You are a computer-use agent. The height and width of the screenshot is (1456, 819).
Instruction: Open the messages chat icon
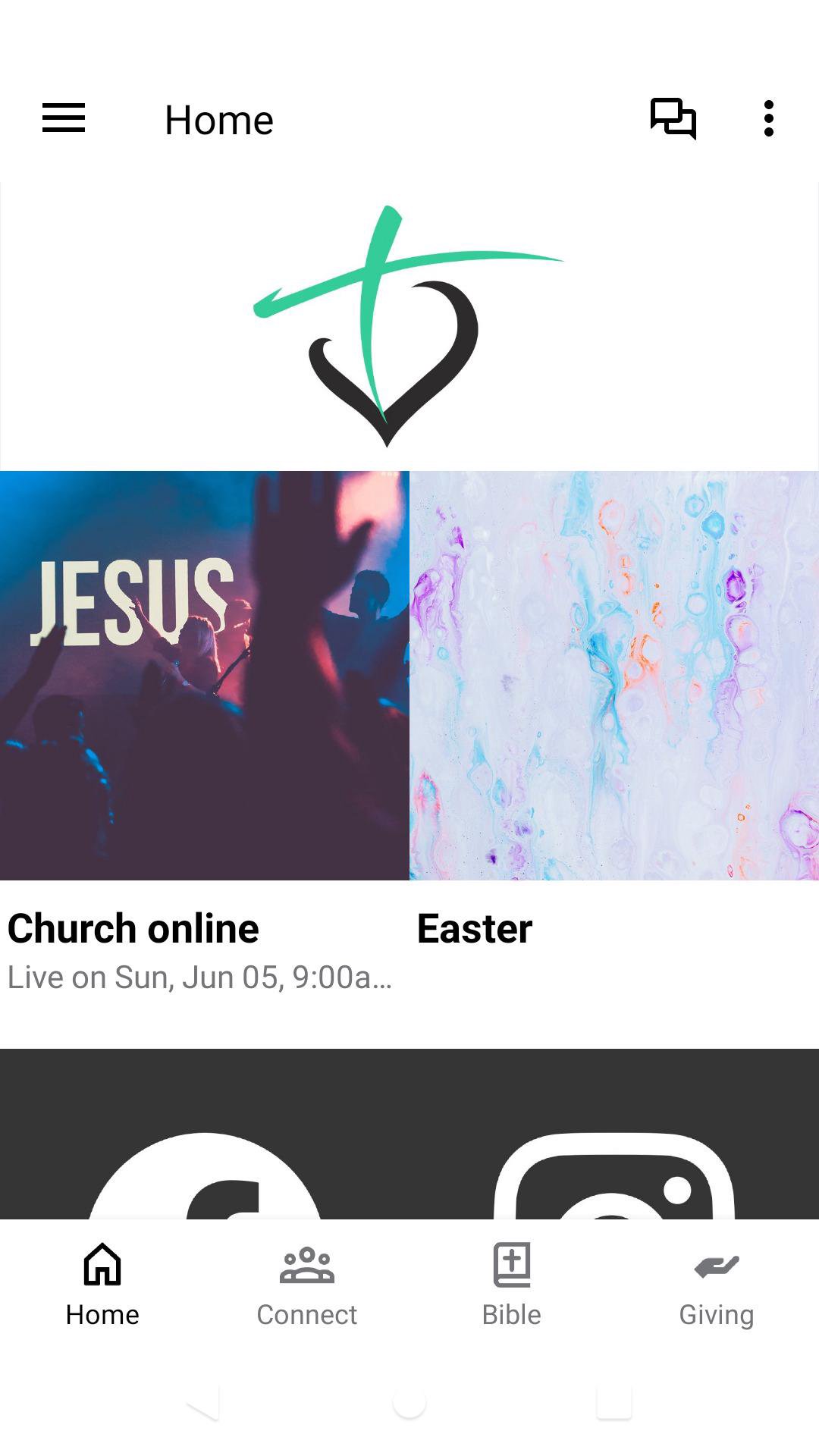click(x=673, y=119)
